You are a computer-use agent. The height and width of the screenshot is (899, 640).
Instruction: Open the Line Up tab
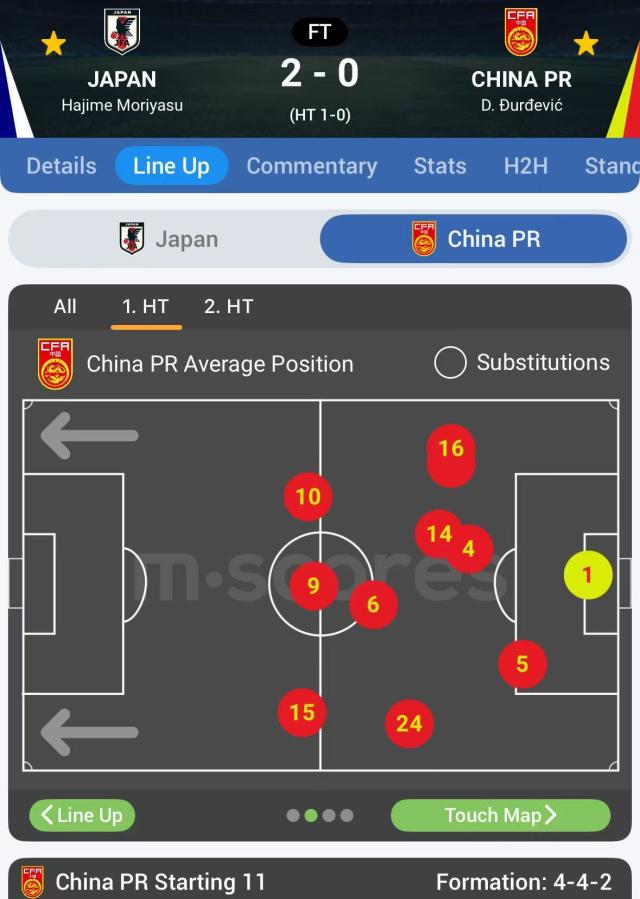(171, 166)
